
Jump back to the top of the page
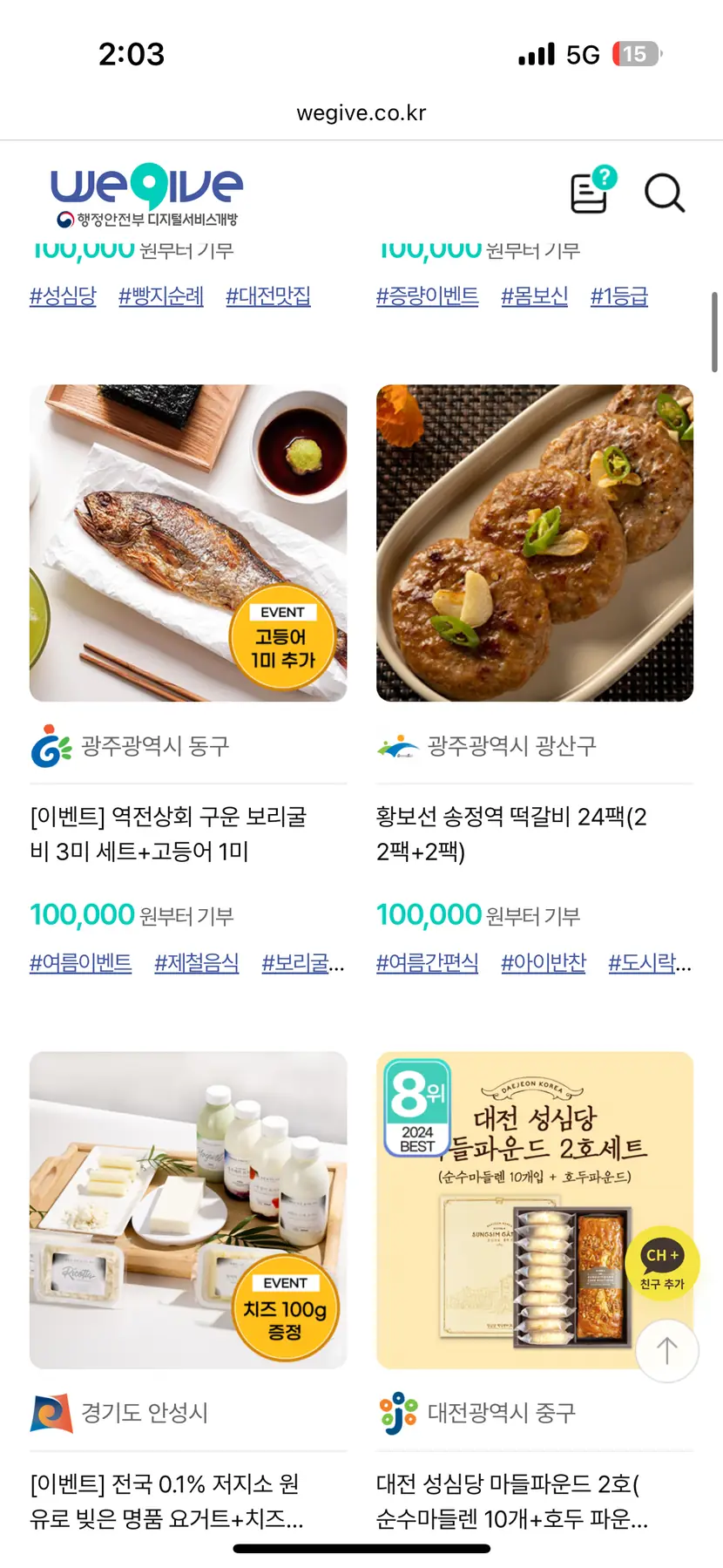coord(666,1350)
